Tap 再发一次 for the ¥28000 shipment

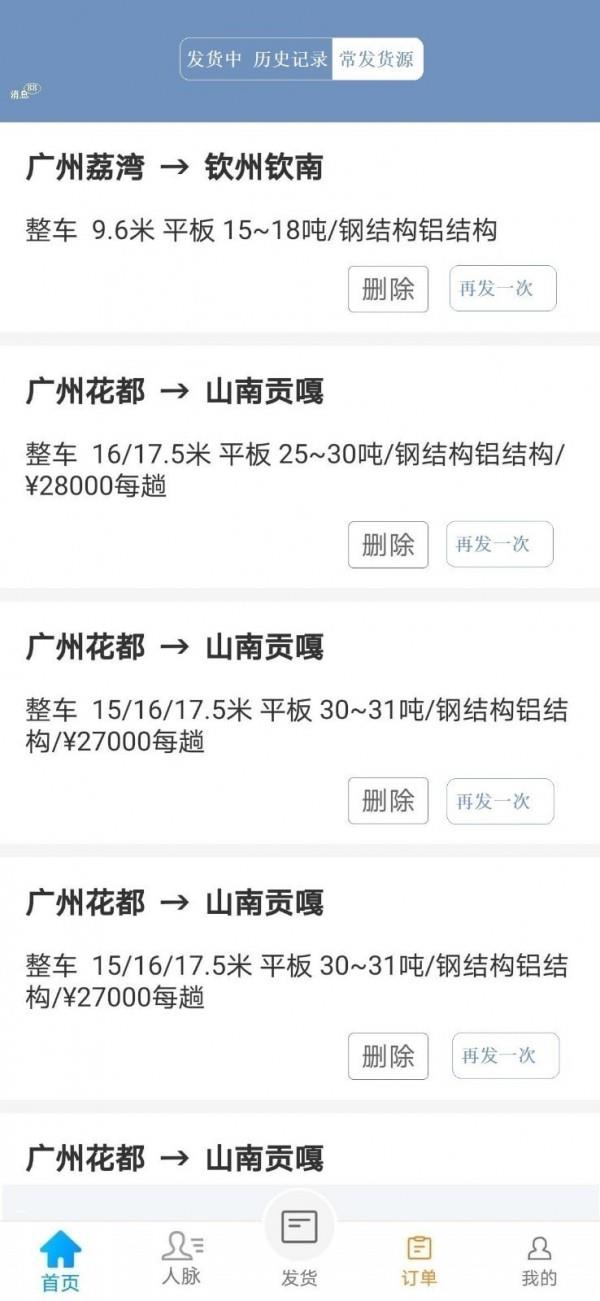(500, 545)
